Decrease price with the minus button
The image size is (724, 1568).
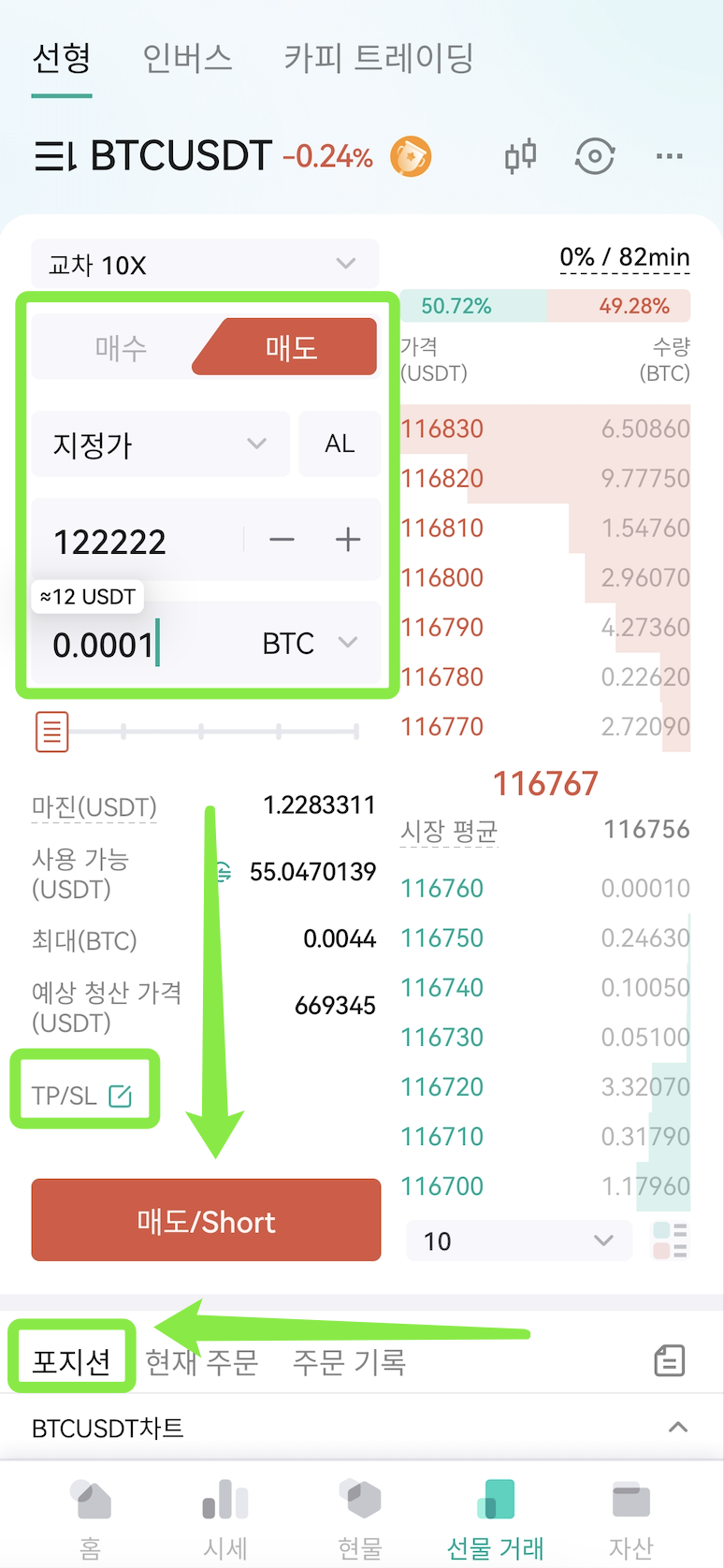point(282,540)
